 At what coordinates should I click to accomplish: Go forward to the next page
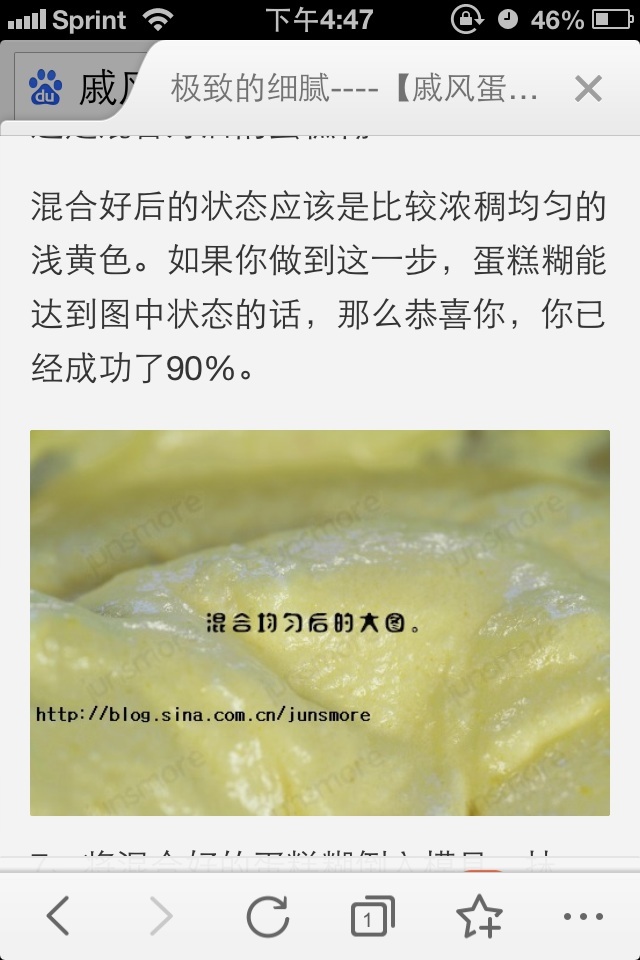(x=162, y=915)
